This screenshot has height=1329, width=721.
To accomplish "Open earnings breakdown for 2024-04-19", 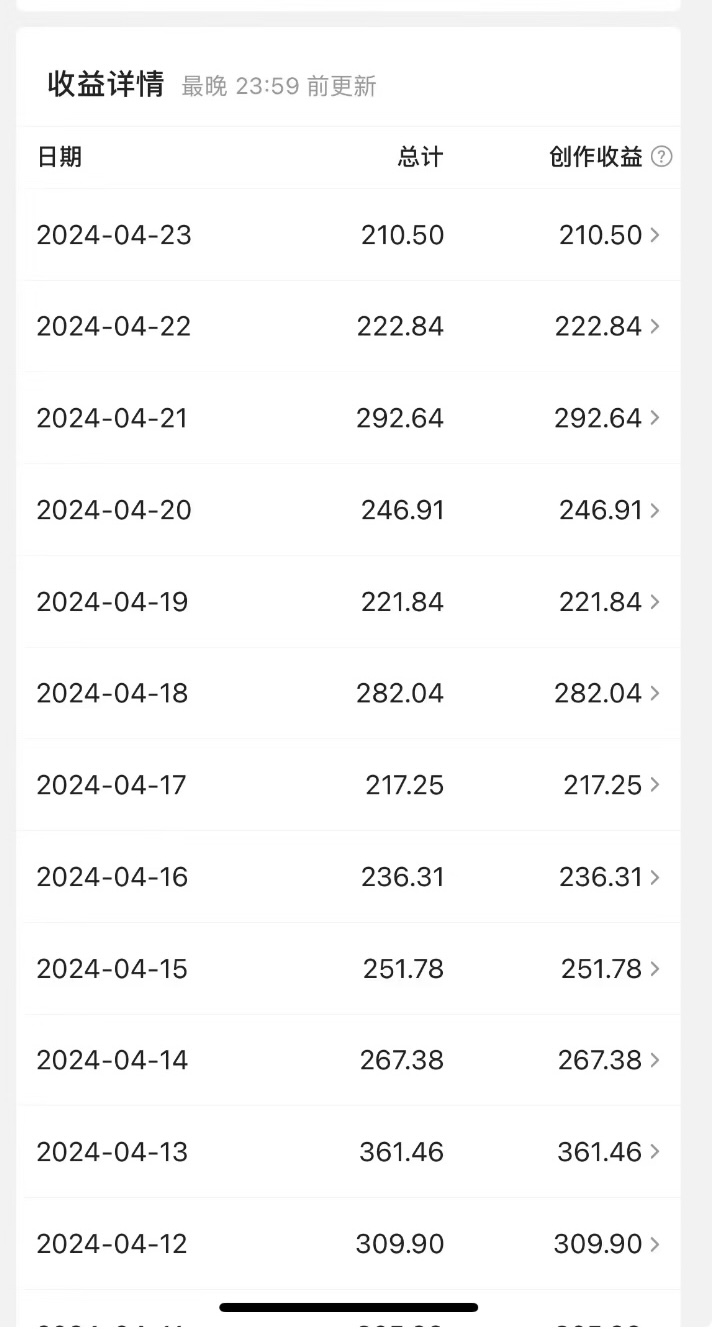I will (x=348, y=602).
